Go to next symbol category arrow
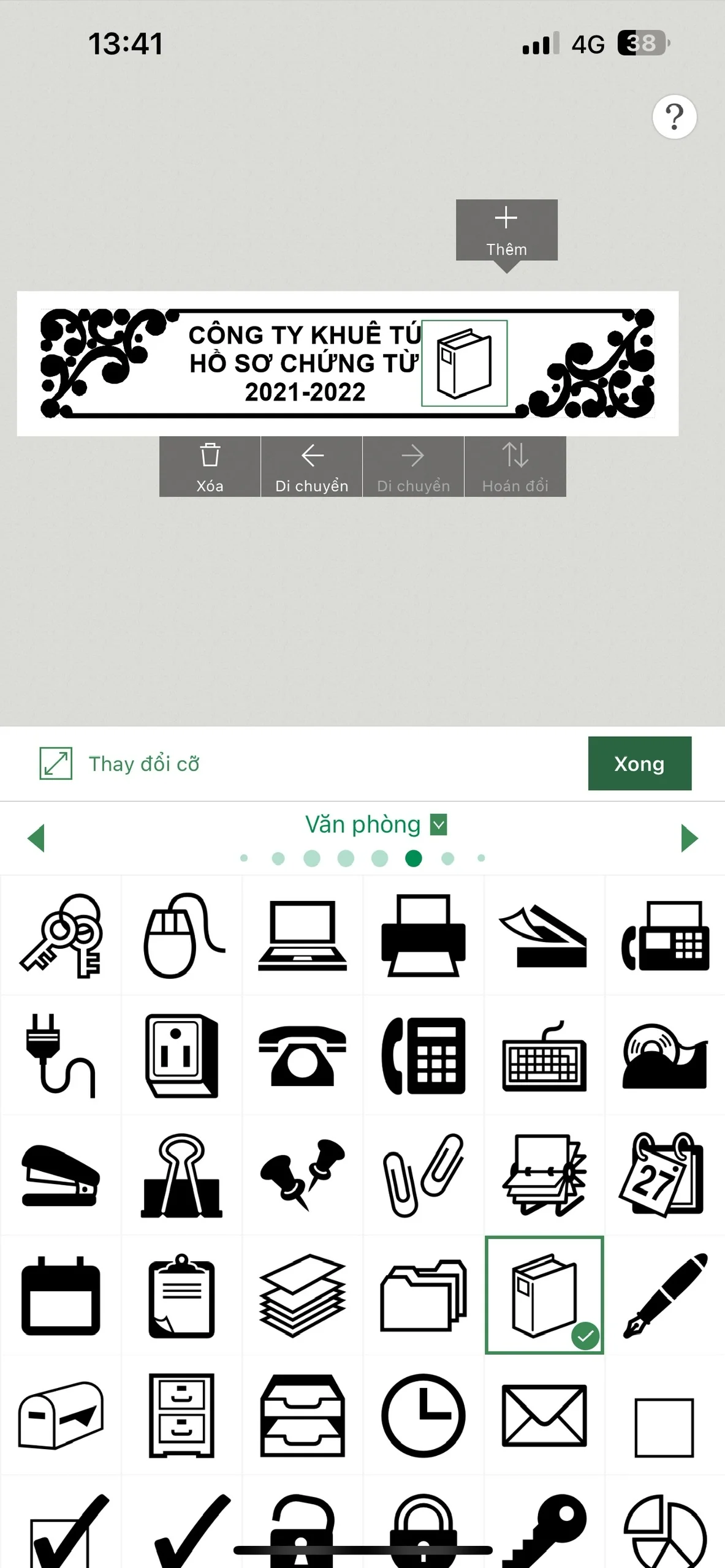The width and height of the screenshot is (725, 1568). pyautogui.click(x=689, y=838)
